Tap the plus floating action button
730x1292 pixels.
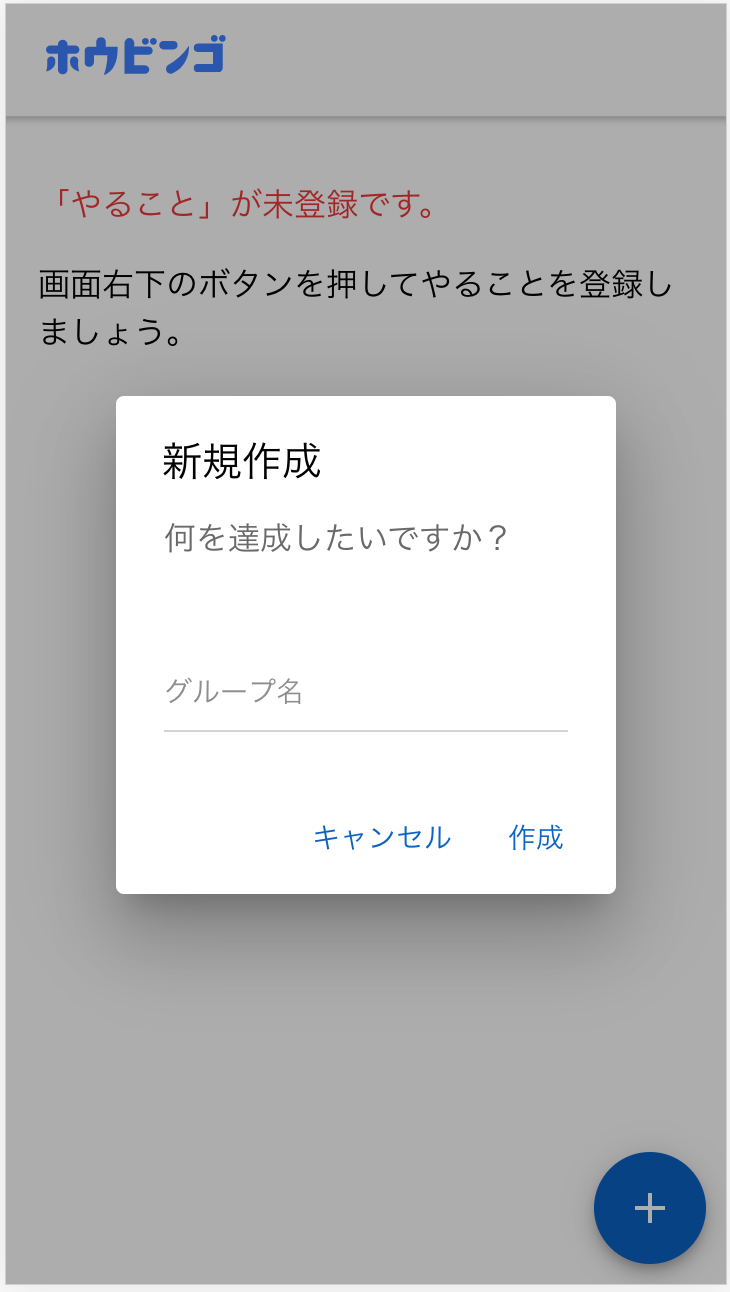click(649, 1208)
